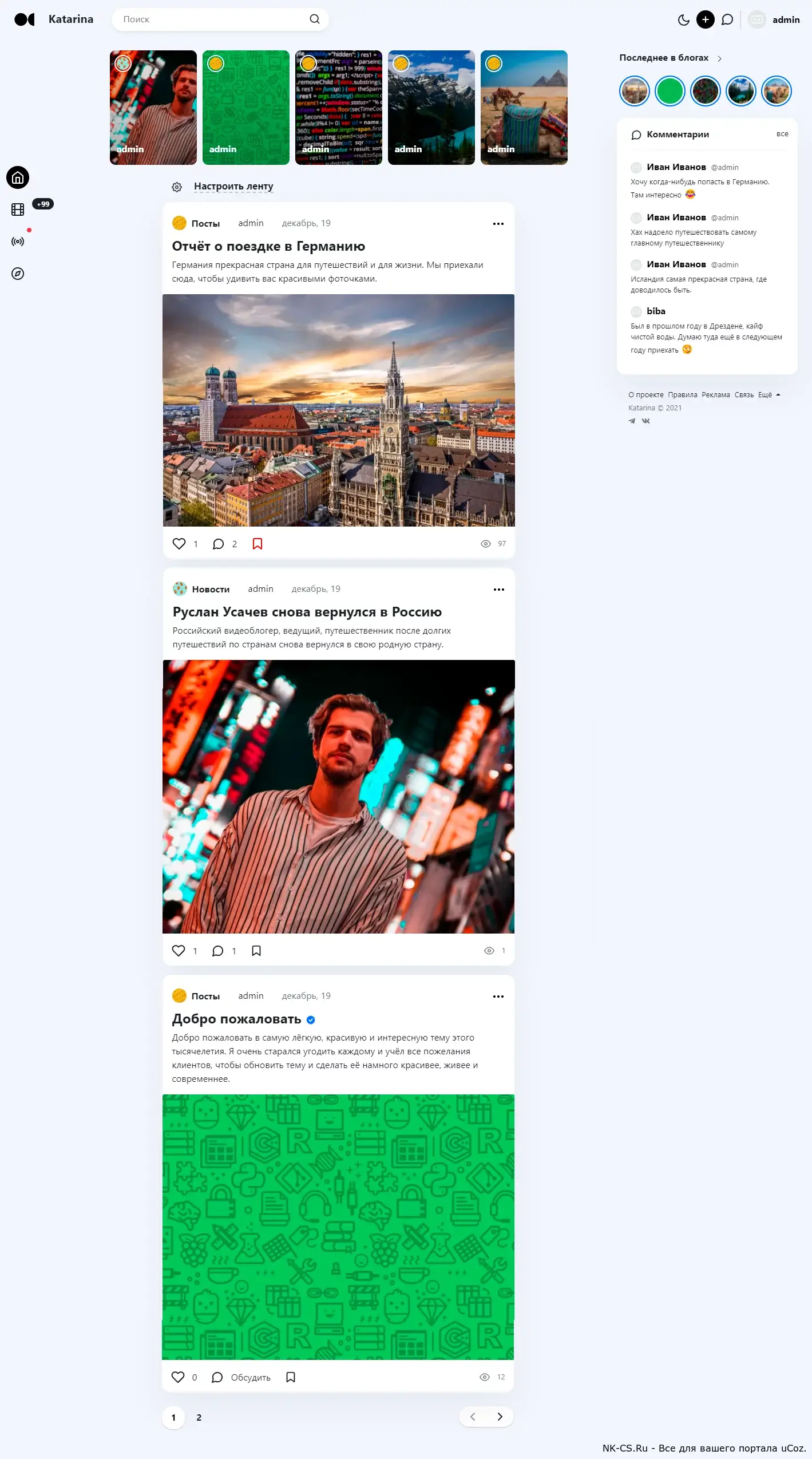Open the admin profile menu

(x=774, y=20)
